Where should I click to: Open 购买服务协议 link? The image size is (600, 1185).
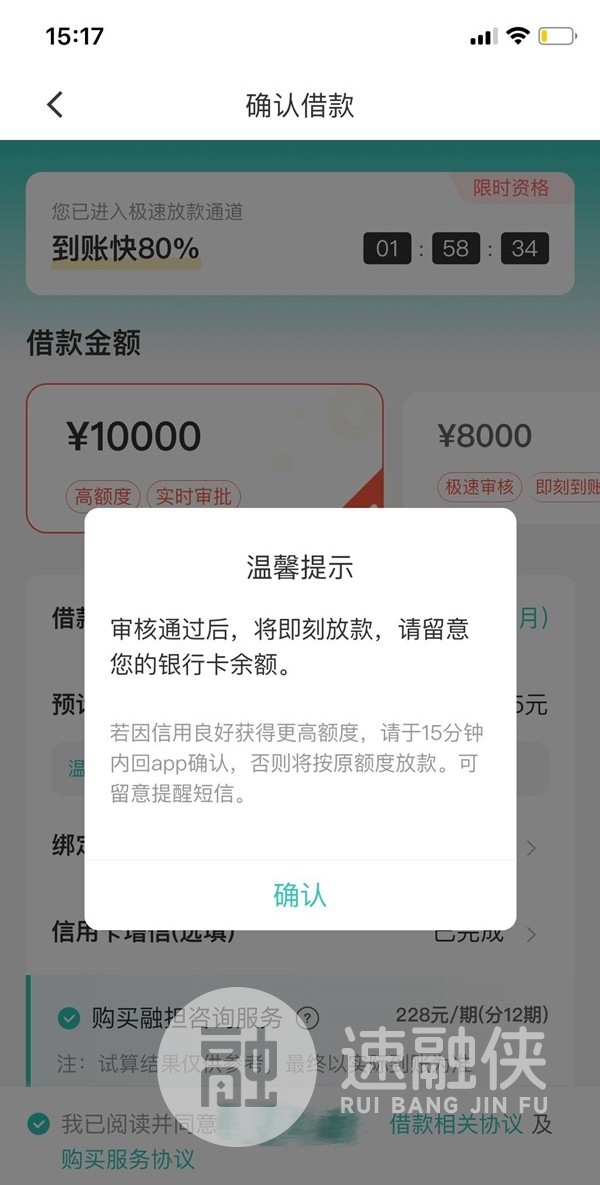[x=127, y=1159]
